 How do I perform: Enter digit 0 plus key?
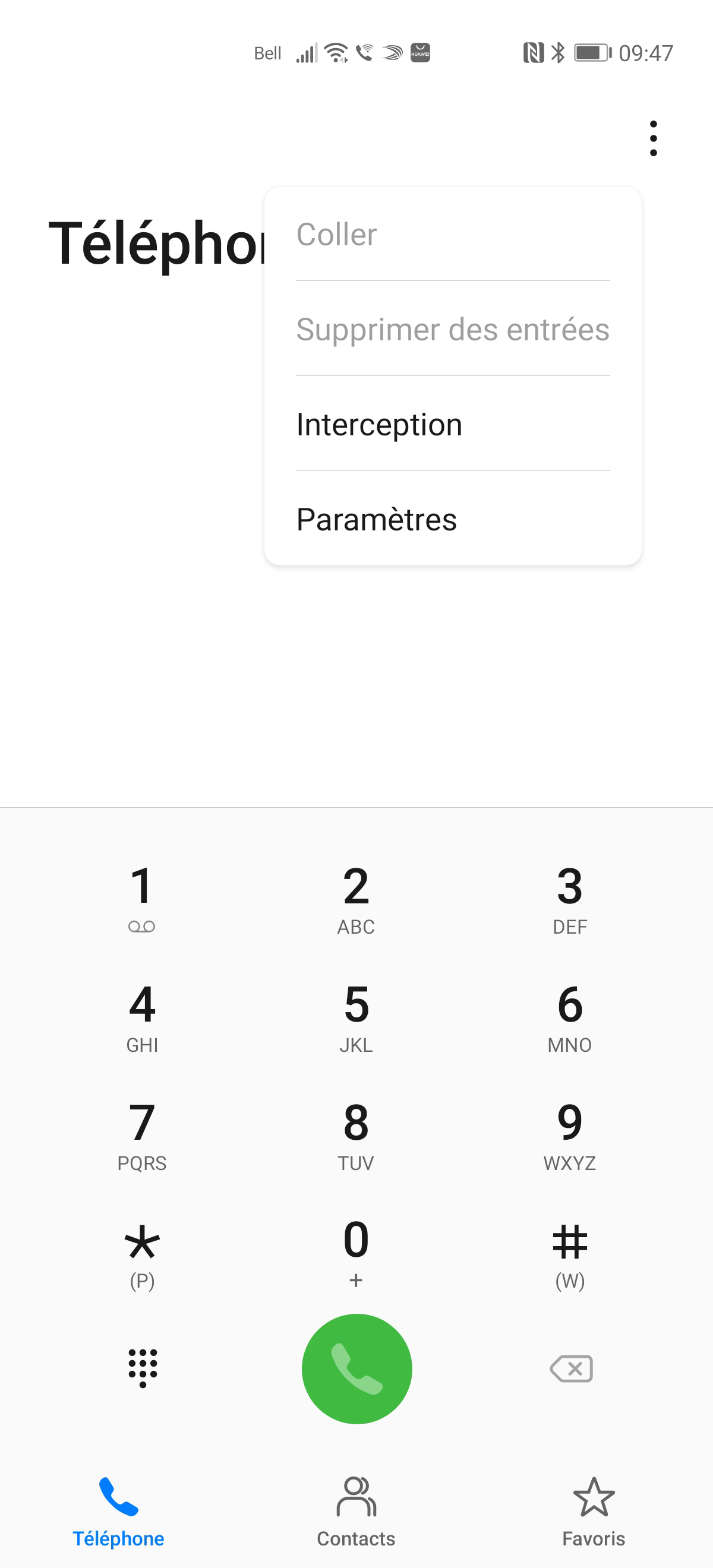pos(356,1253)
